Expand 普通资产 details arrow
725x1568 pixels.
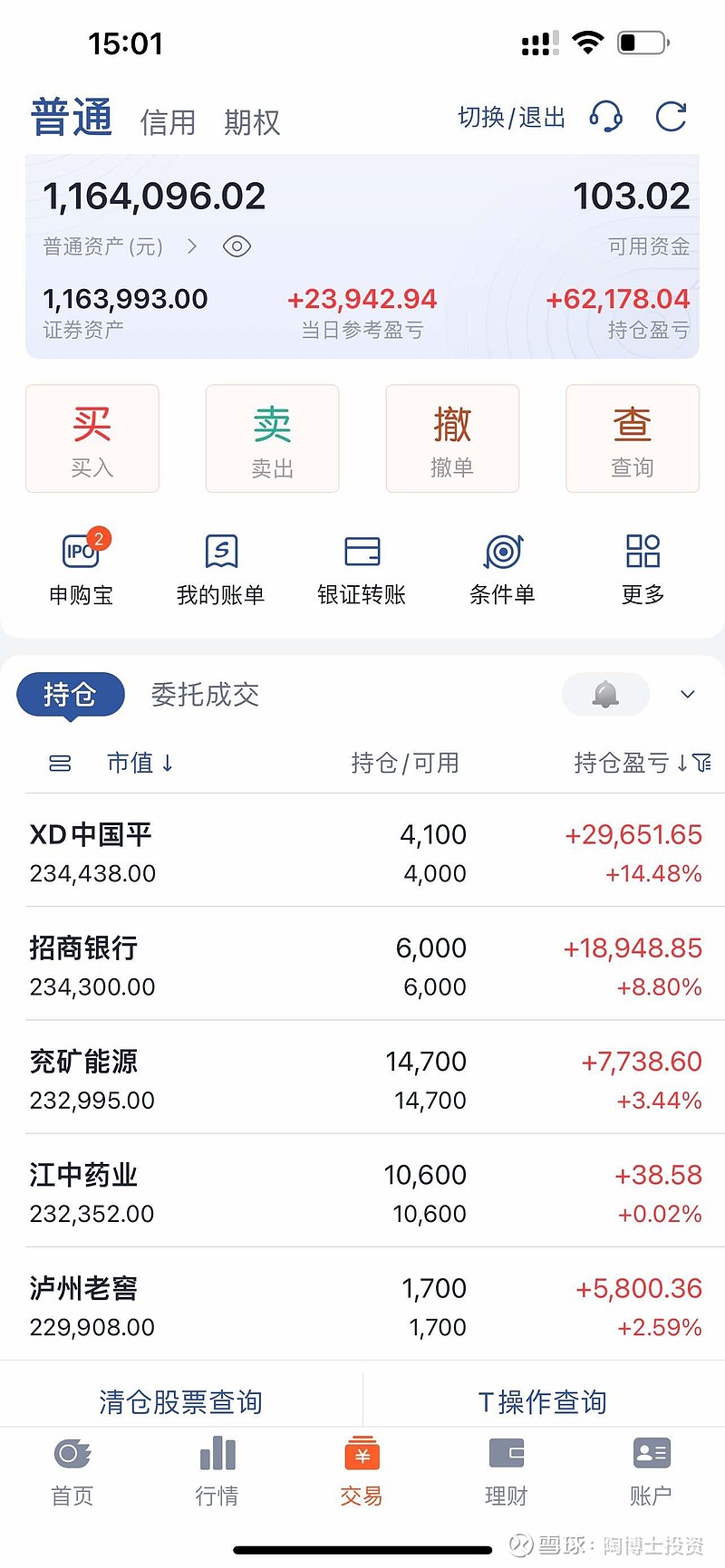[x=191, y=245]
